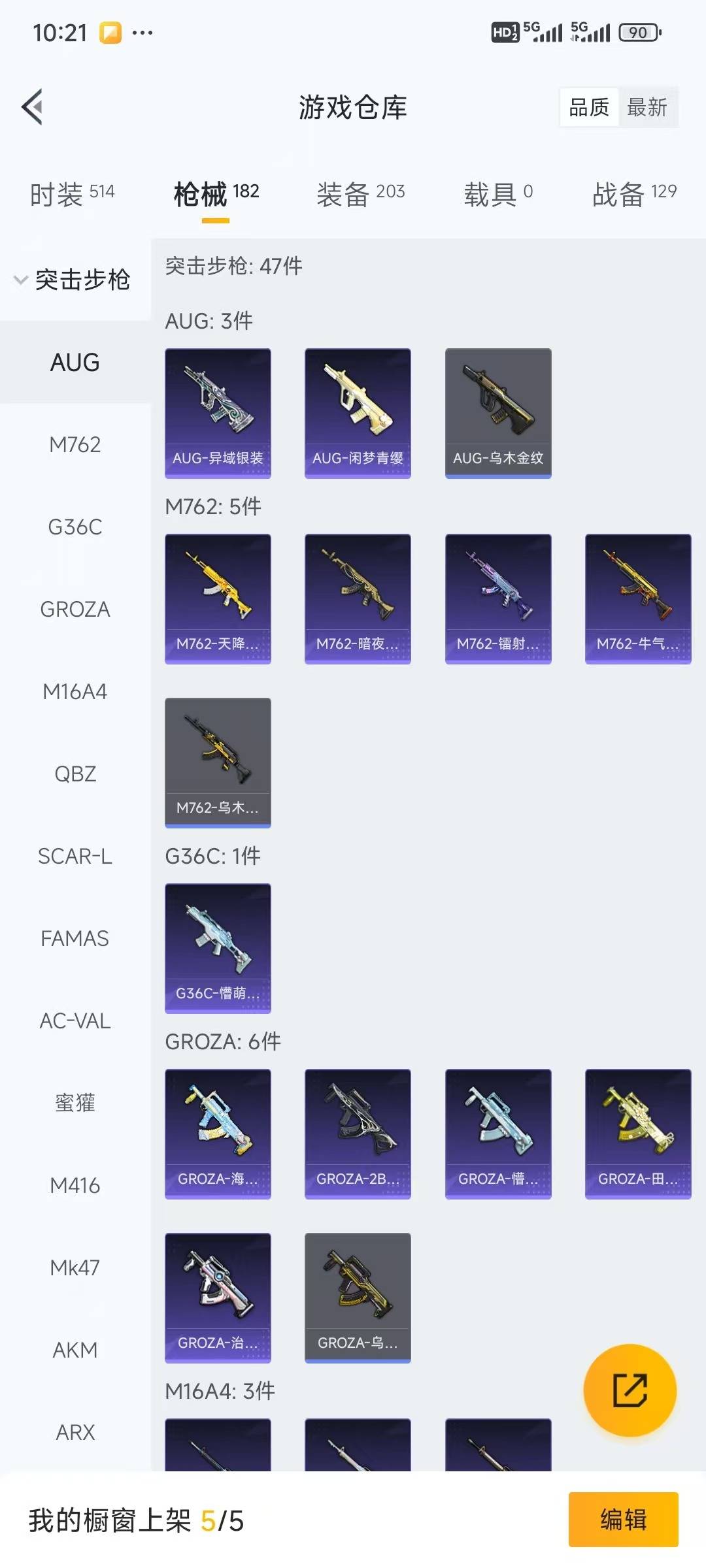Jump to SCAR-L weapons

[75, 857]
